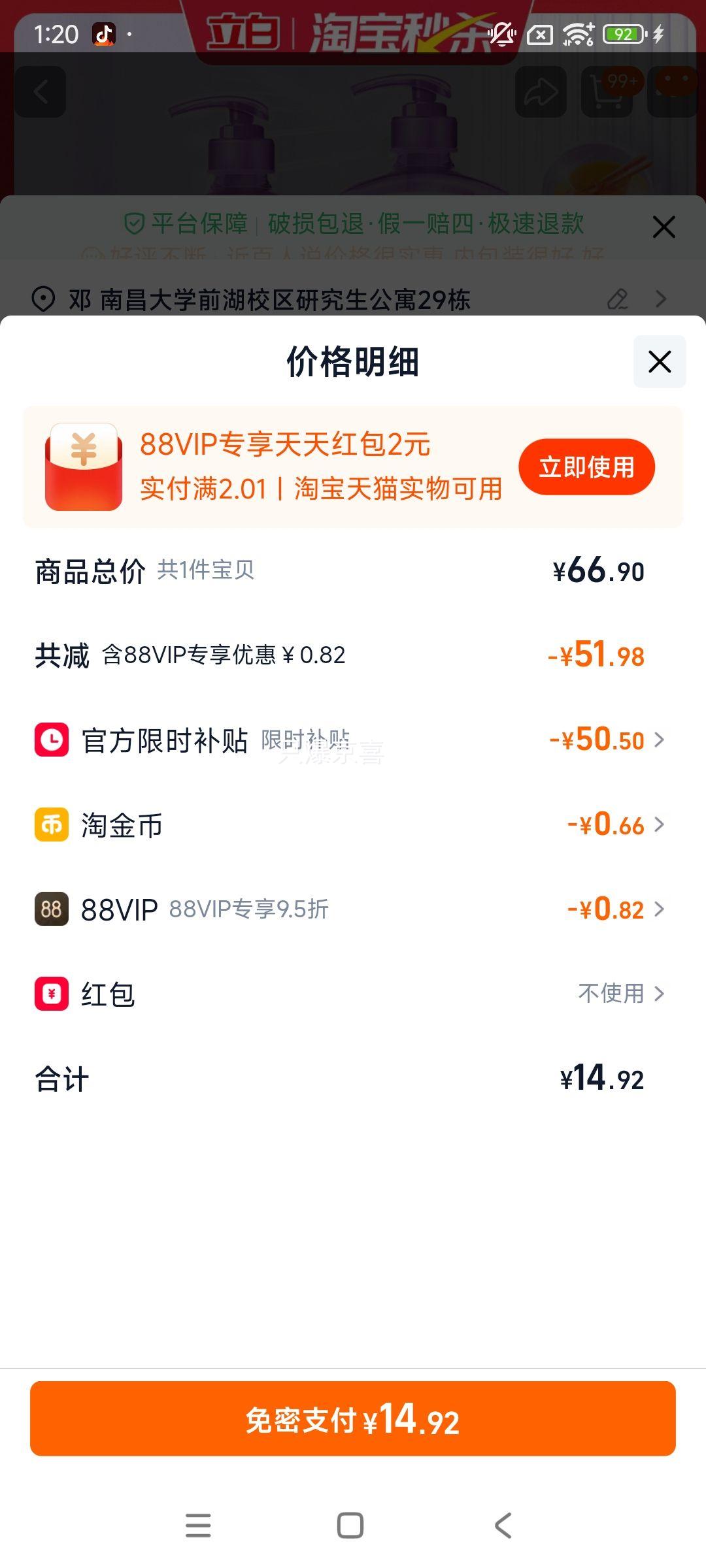Tap 免密支付 ¥14.92 payment button
Image resolution: width=706 pixels, height=1568 pixels.
click(x=353, y=1418)
